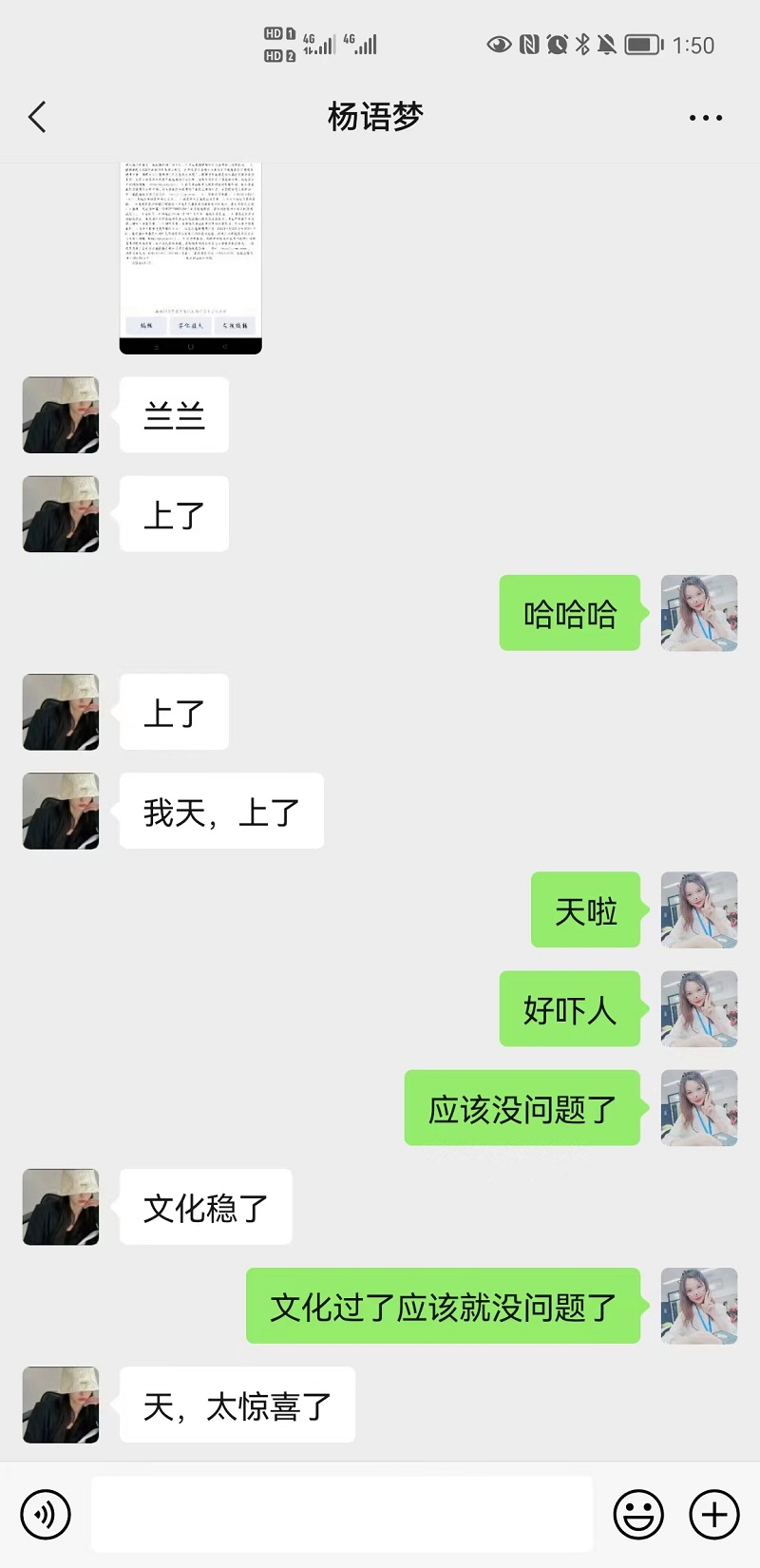Switch to voice message input
Image resolution: width=760 pixels, height=1568 pixels.
(46, 1514)
